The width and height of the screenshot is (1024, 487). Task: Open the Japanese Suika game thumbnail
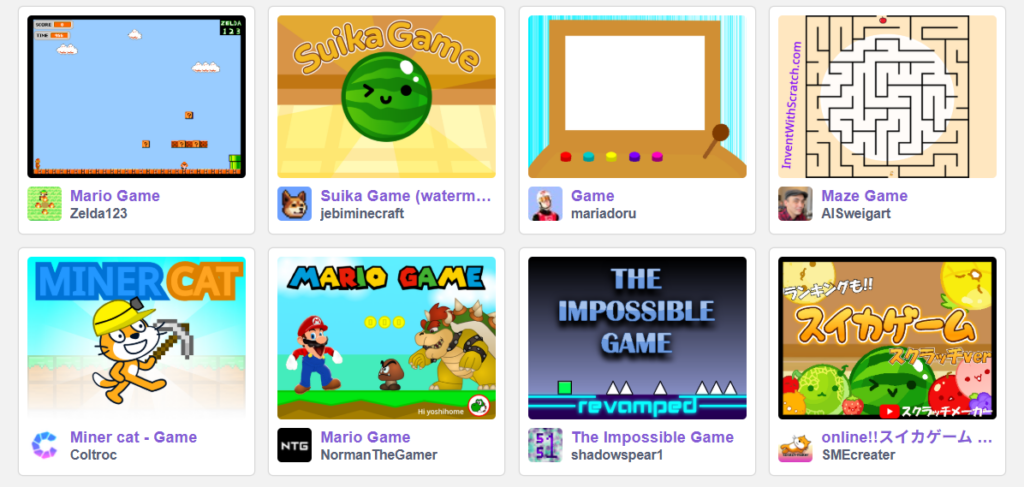(887, 338)
